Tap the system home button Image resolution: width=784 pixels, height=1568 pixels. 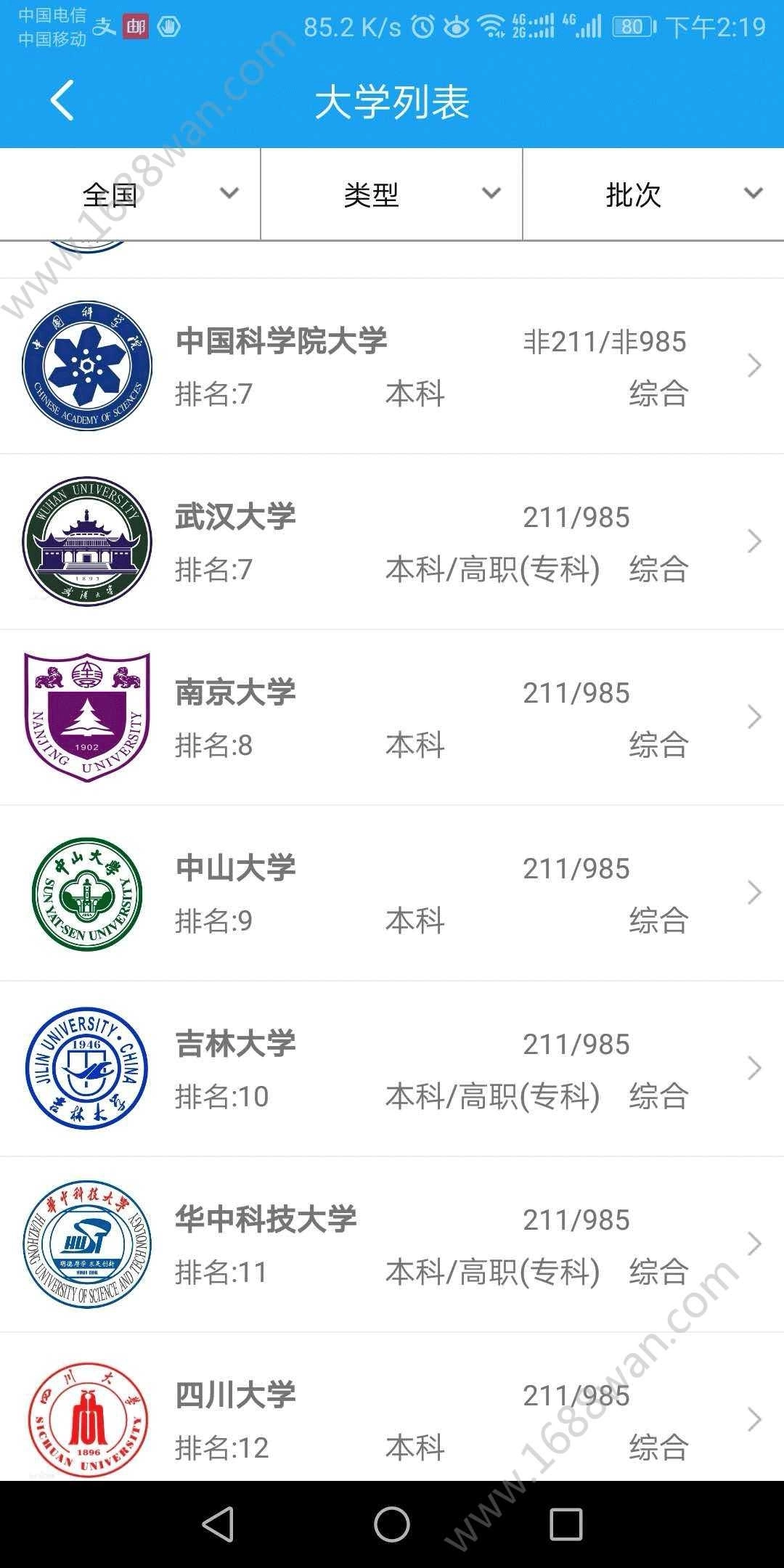392,1524
